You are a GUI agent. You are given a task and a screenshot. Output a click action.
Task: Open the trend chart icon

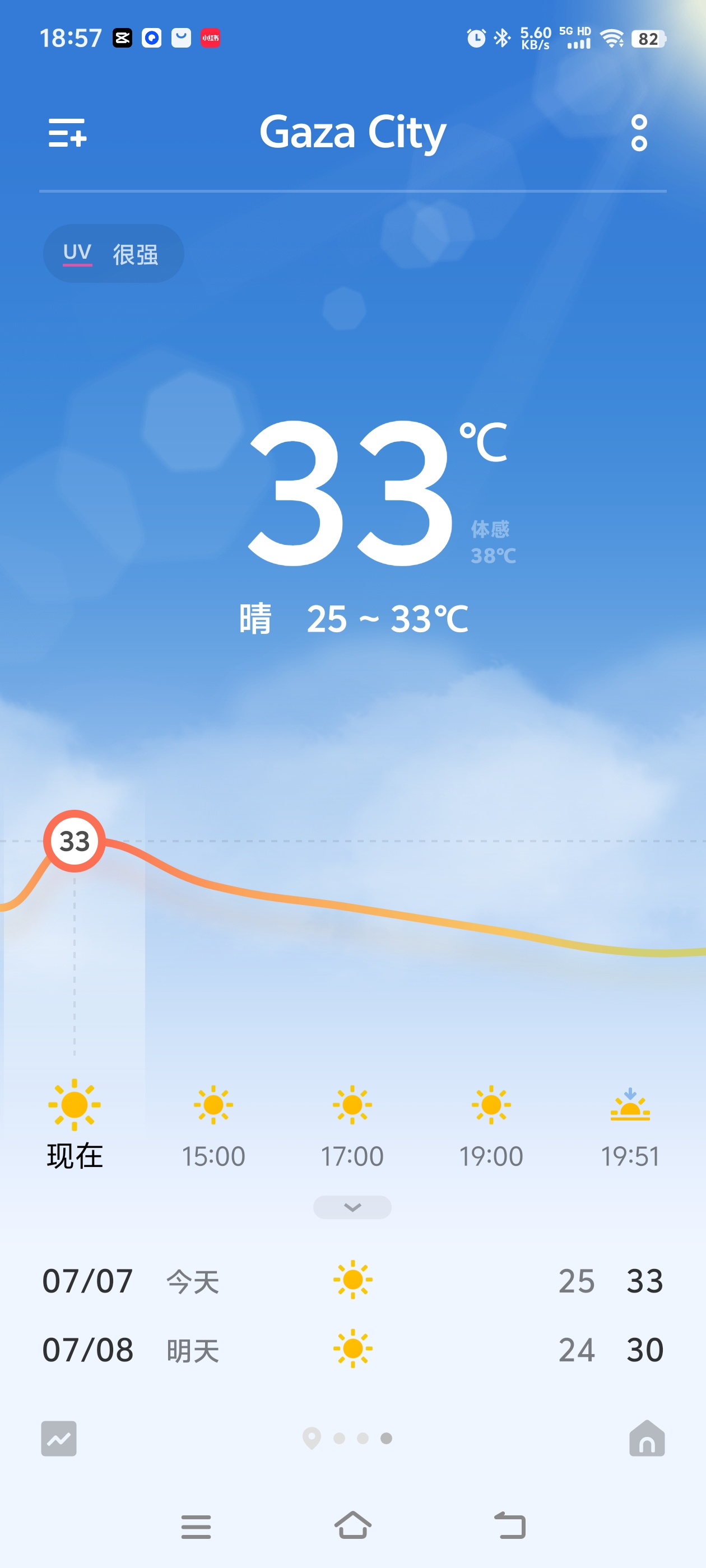[x=59, y=1438]
